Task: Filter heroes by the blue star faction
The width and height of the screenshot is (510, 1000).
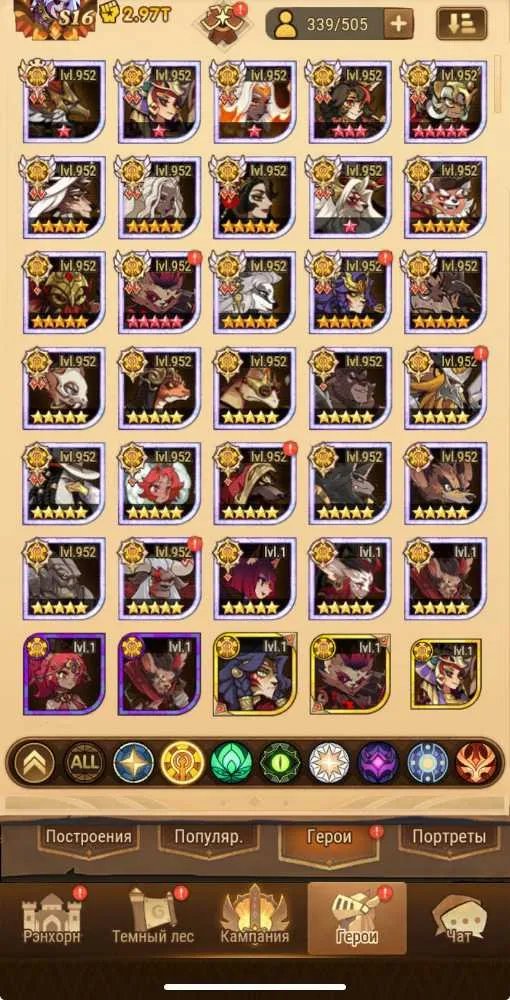Action: [x=134, y=762]
